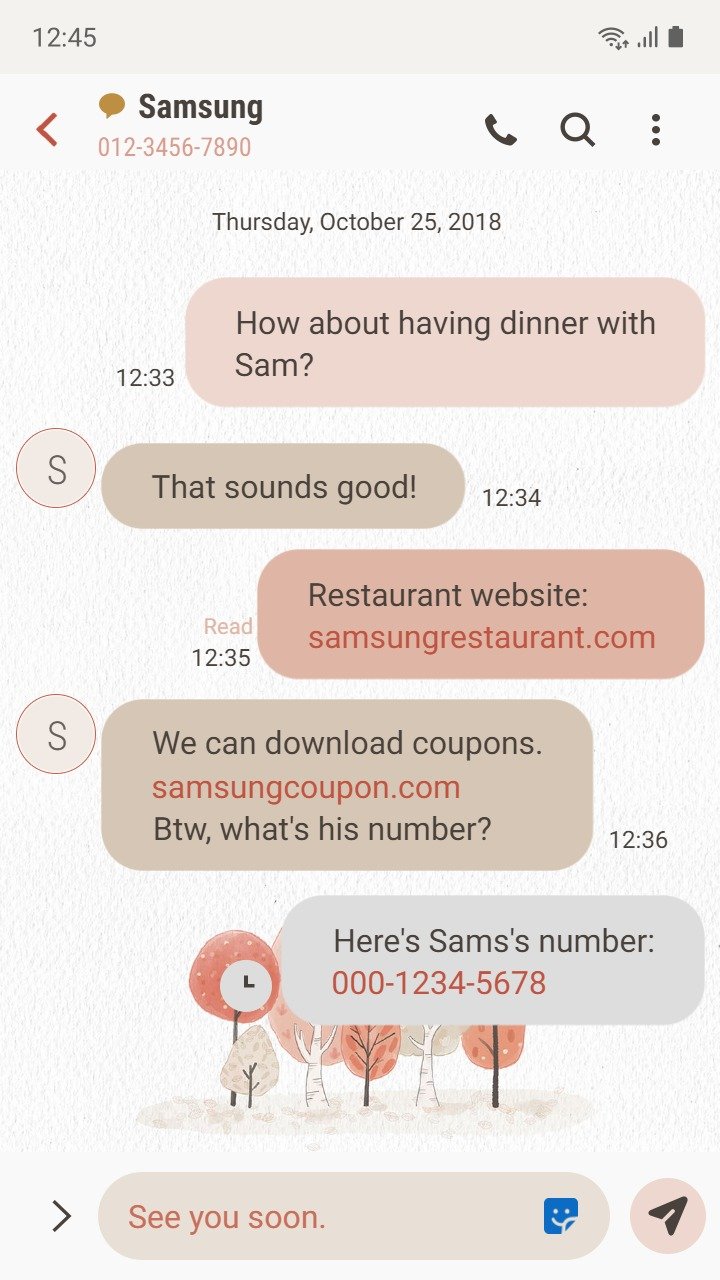This screenshot has height=1280, width=720.
Task: Send the message with paper plane button
Action: click(668, 1216)
